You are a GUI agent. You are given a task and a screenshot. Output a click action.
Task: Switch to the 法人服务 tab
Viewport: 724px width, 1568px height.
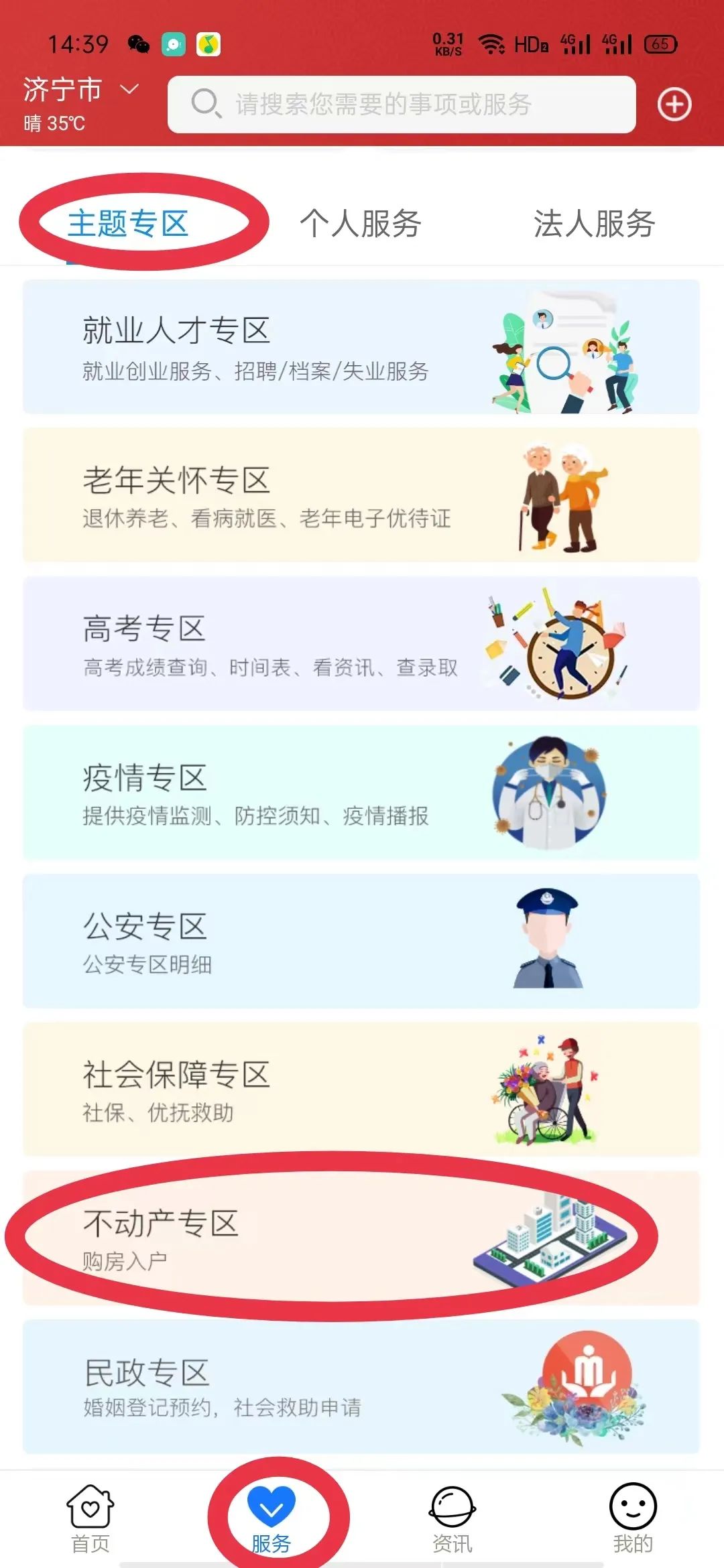[x=594, y=223]
